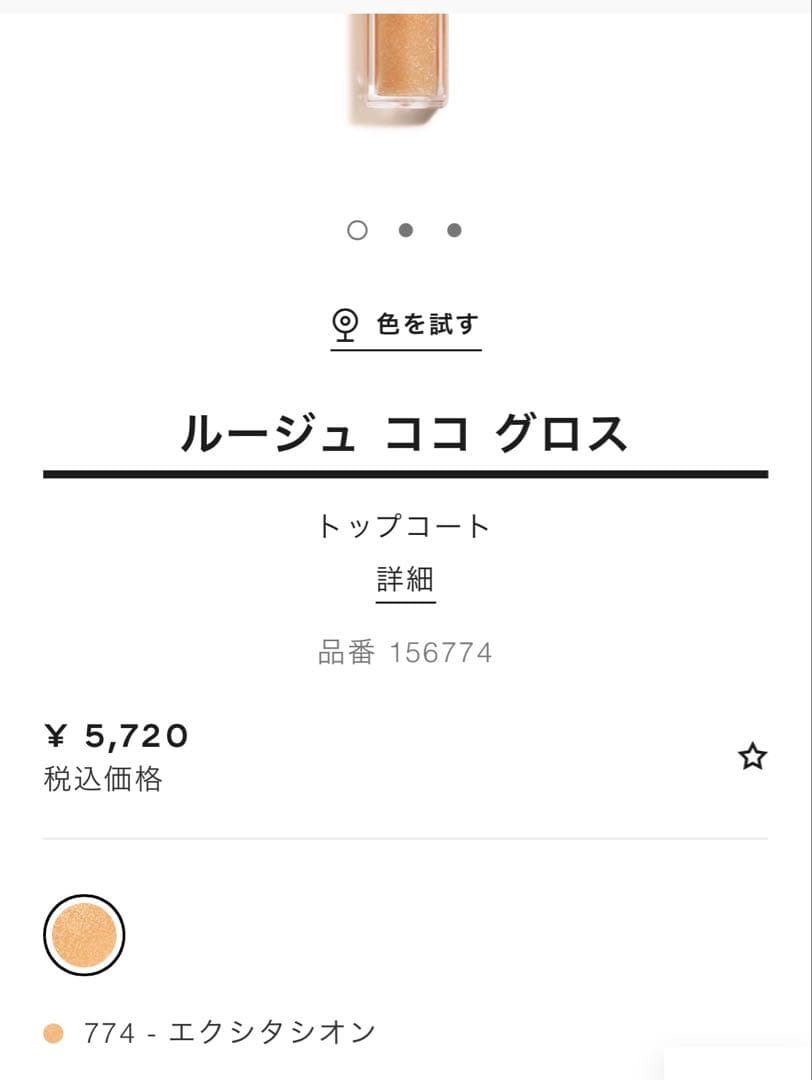This screenshot has height=1080, width=812.
Task: Select the outlined first carousel dot
Action: pos(356,231)
